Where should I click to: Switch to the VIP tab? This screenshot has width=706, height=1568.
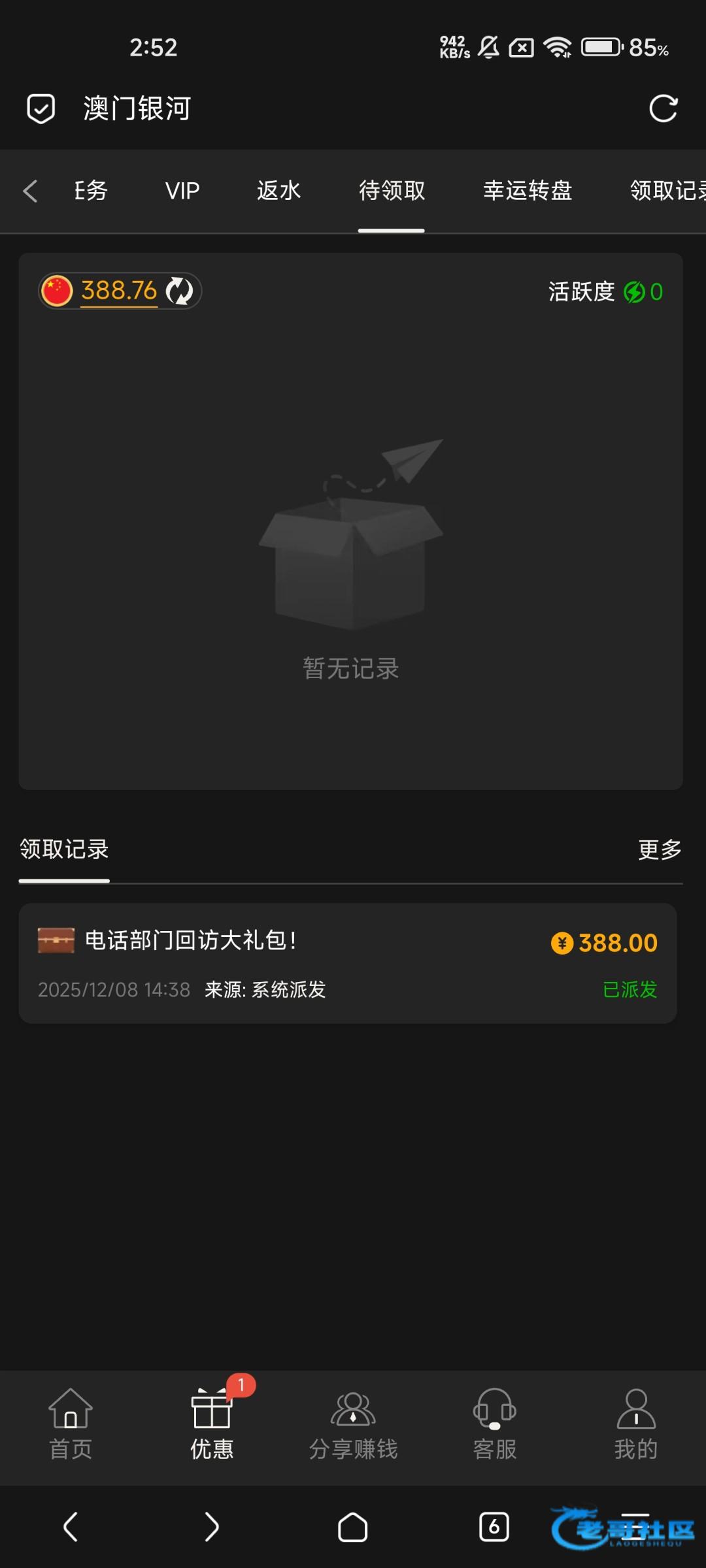point(182,191)
